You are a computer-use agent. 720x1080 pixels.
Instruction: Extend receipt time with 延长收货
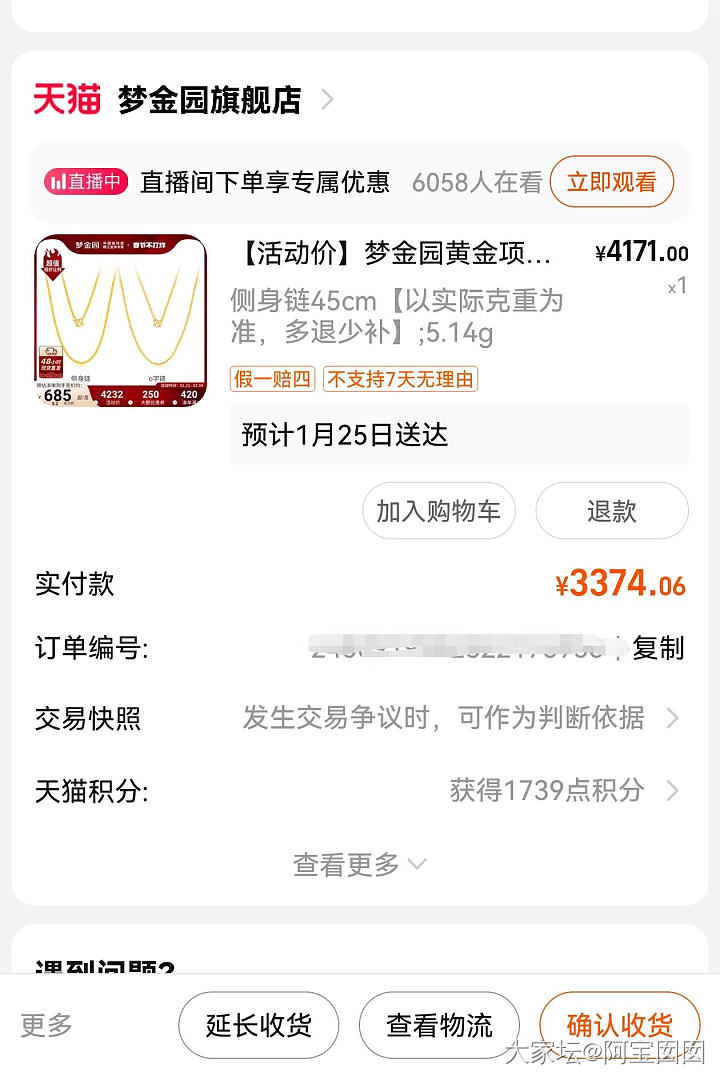click(259, 1025)
